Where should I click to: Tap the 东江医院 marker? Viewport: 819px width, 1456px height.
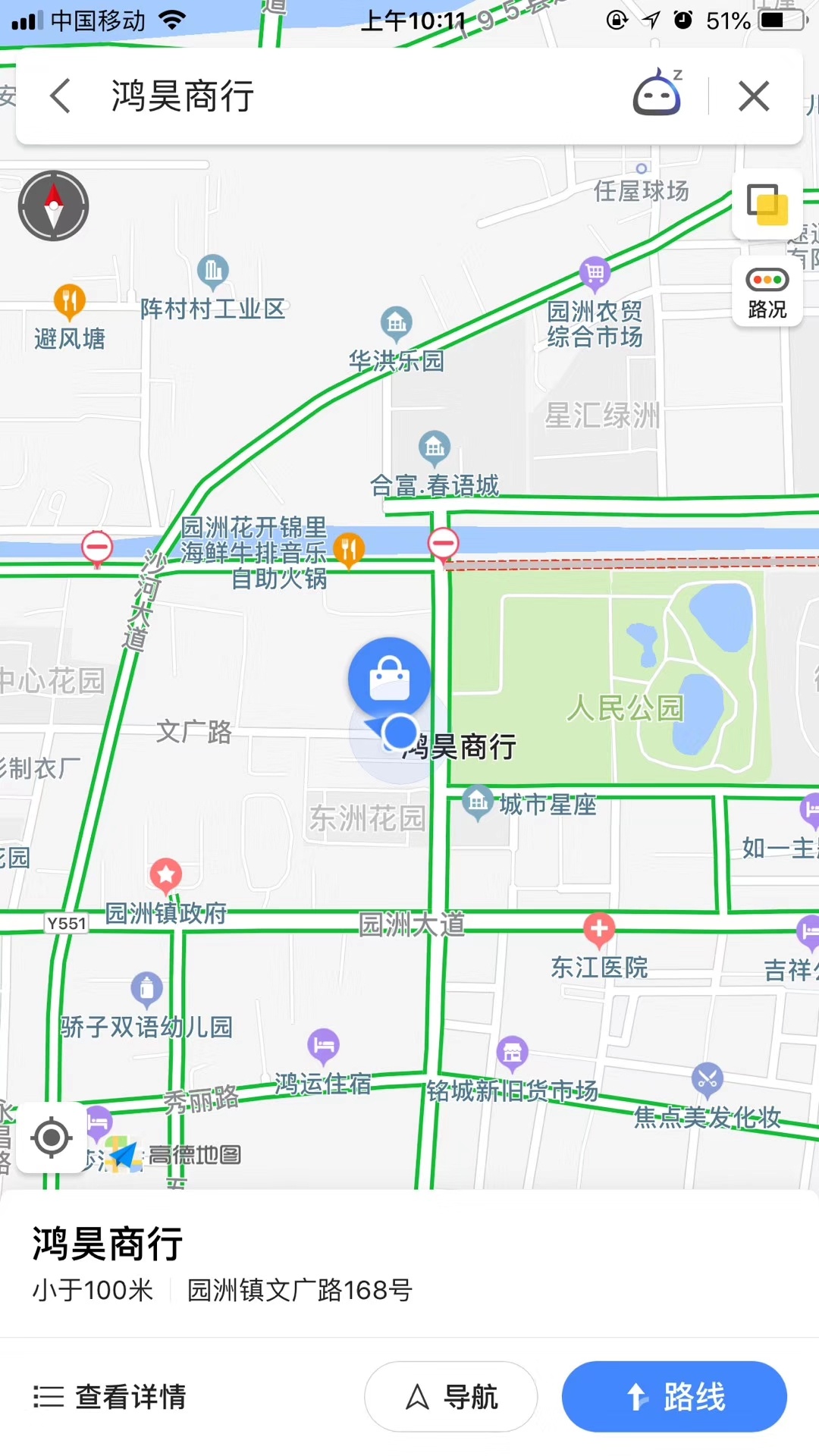[599, 929]
